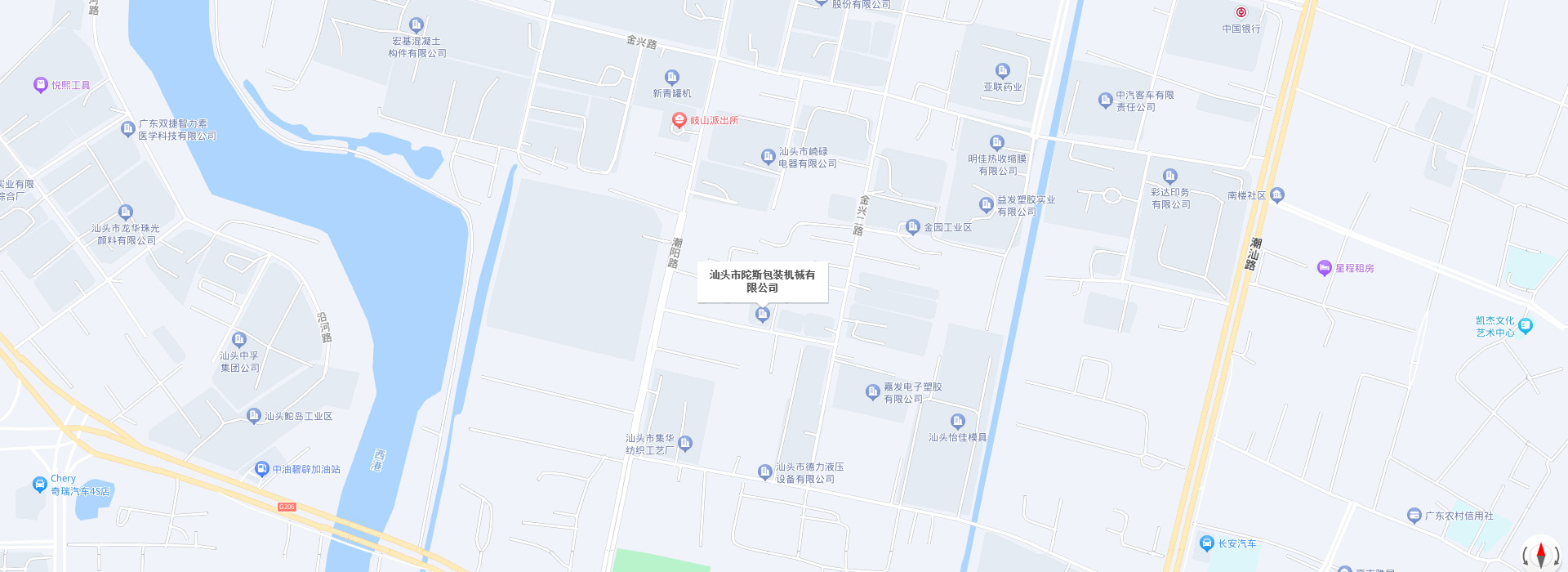Select the 金园工业区 marker

[913, 228]
